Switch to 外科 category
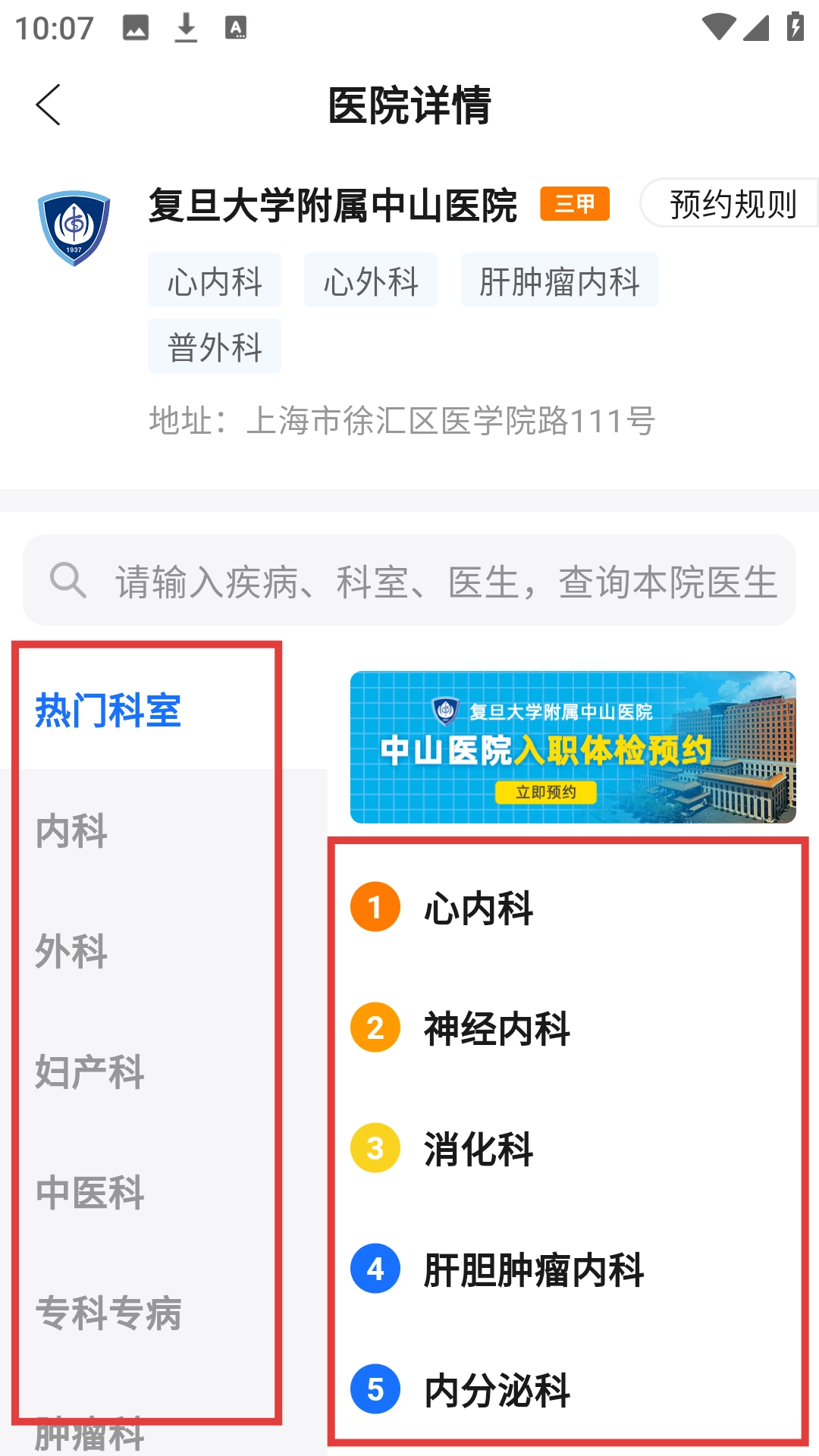Viewport: 819px width, 1456px height. [72, 951]
